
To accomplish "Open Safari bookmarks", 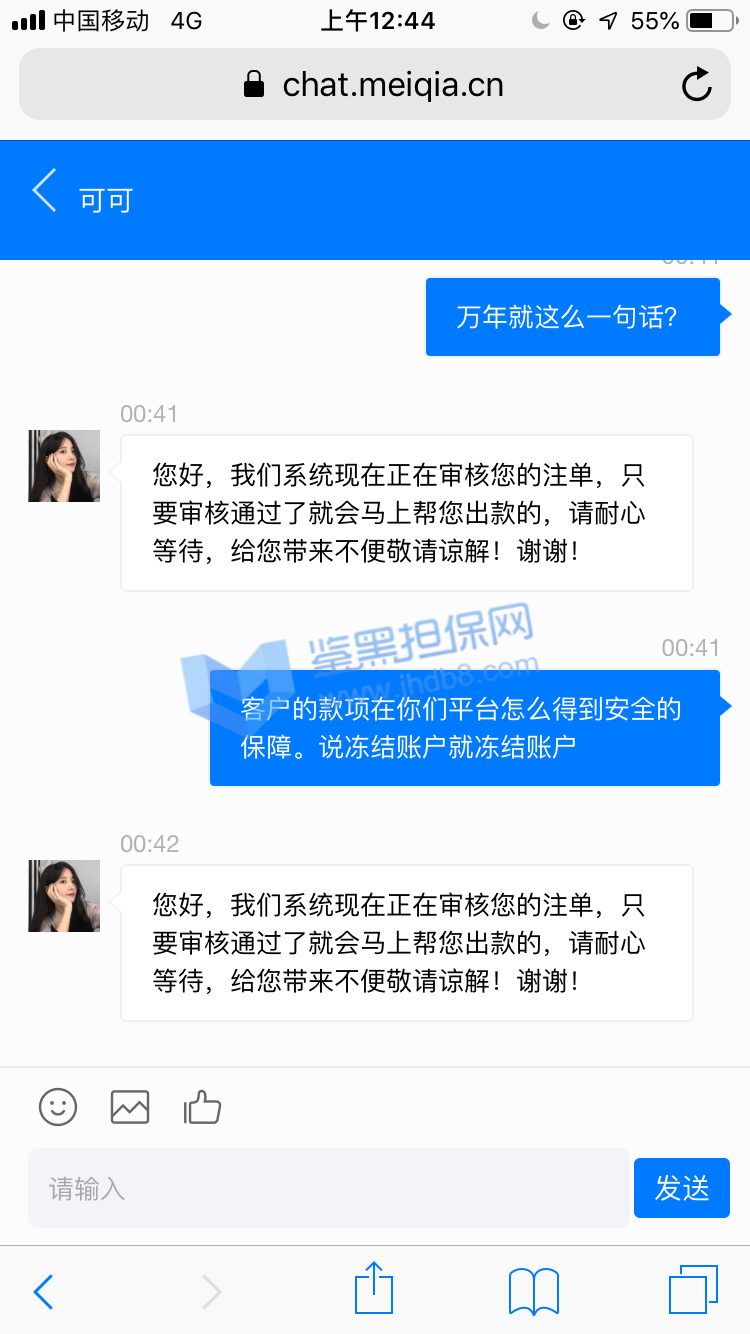I will click(534, 1292).
